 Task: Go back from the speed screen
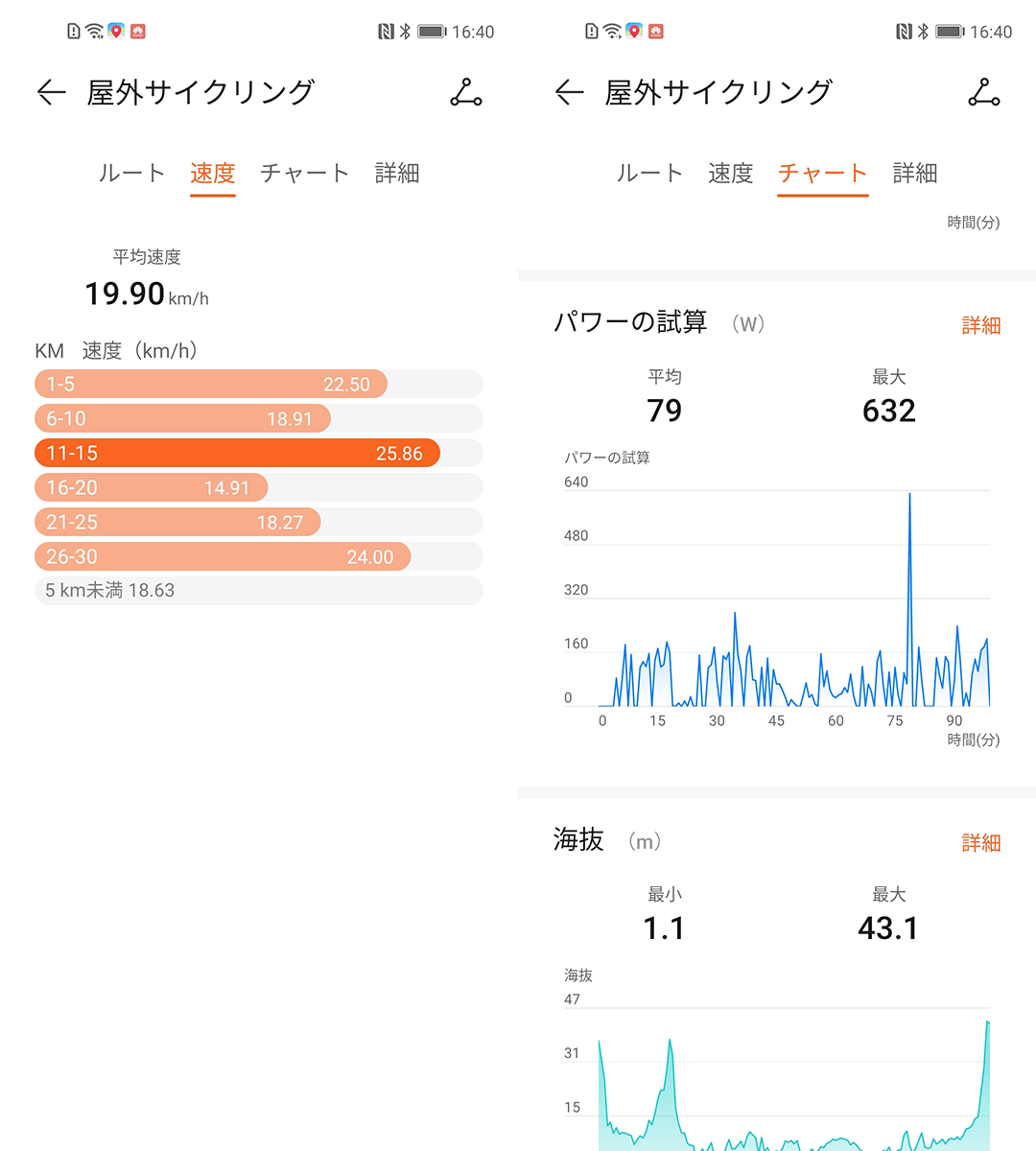tap(51, 92)
